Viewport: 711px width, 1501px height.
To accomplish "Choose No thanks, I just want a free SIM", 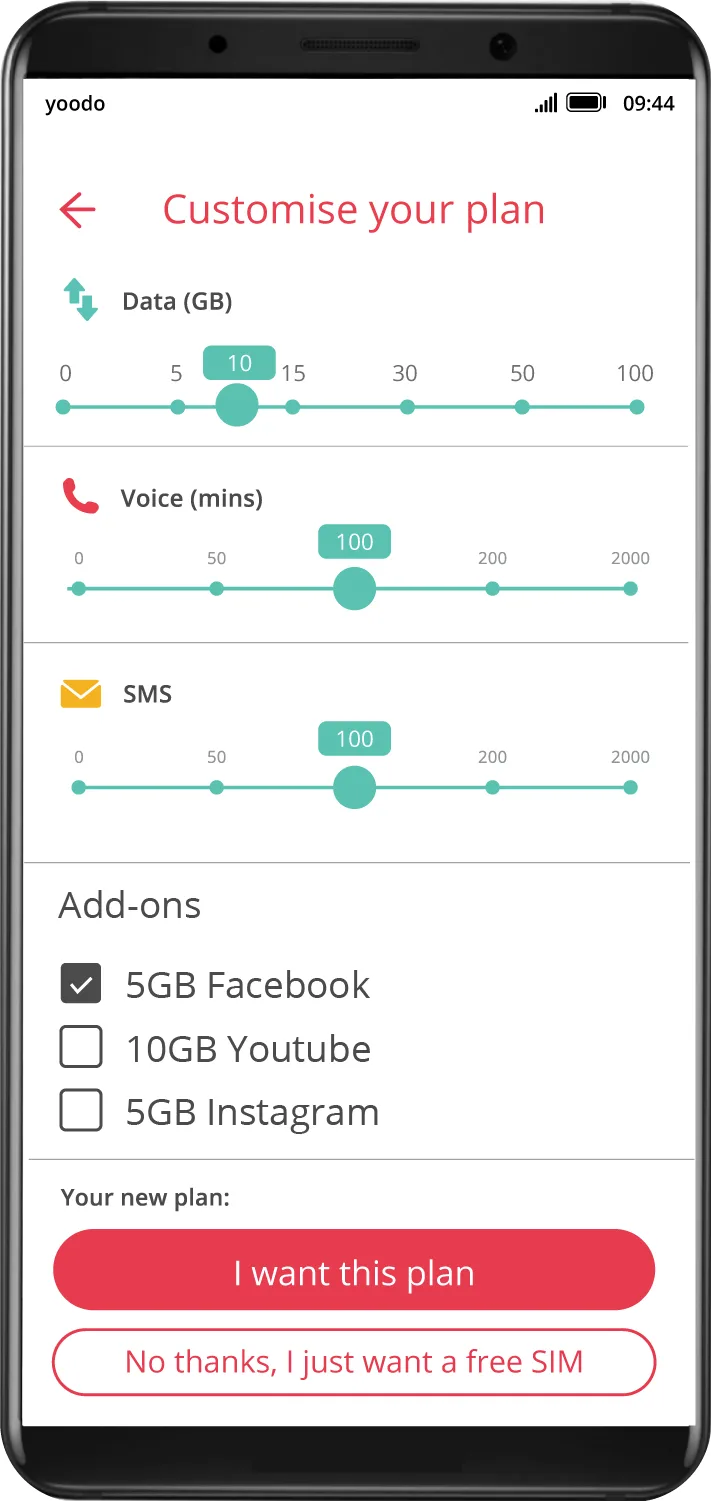I will 354,1362.
